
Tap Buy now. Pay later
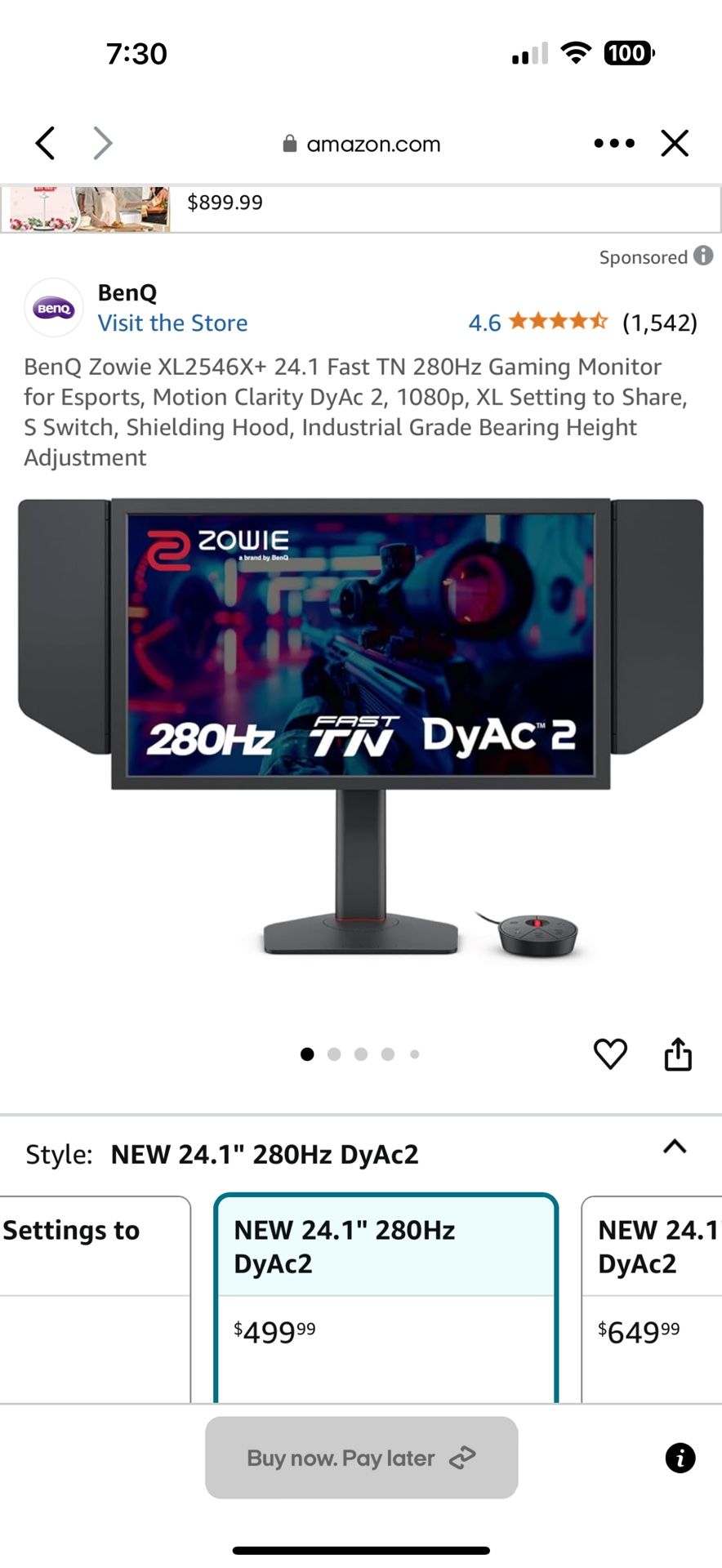[360, 1459]
